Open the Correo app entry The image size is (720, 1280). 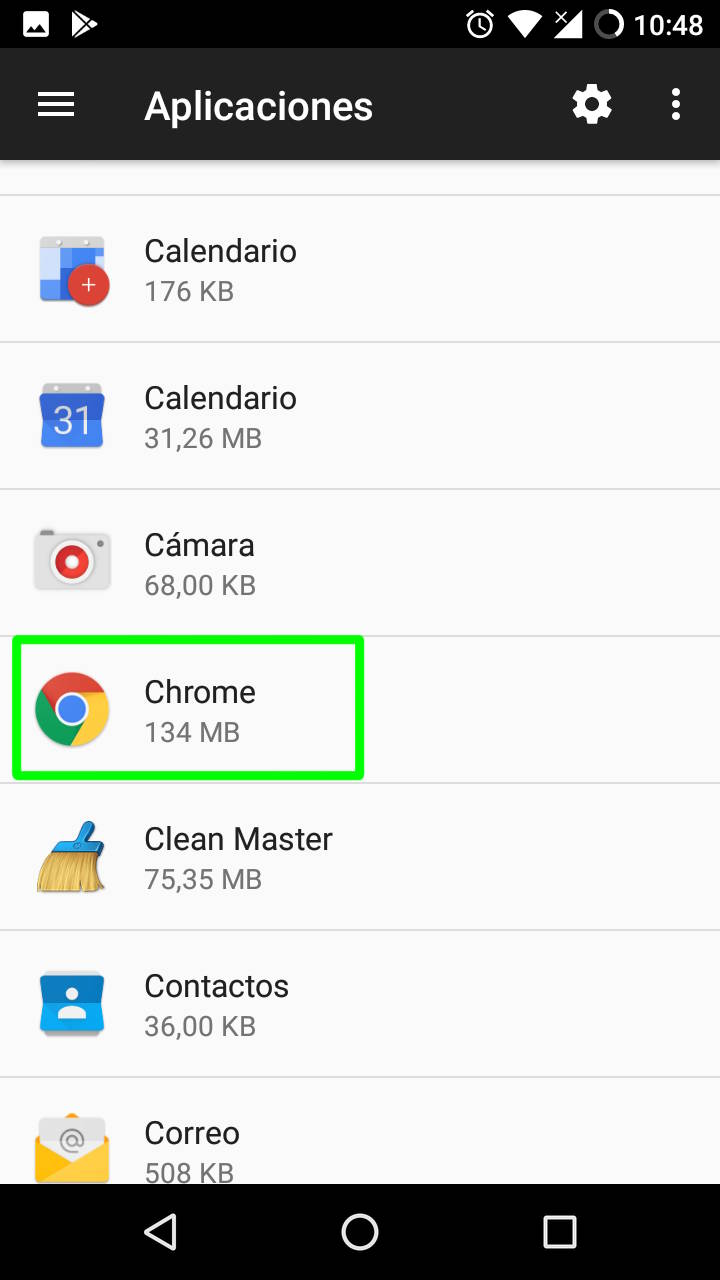point(360,1145)
